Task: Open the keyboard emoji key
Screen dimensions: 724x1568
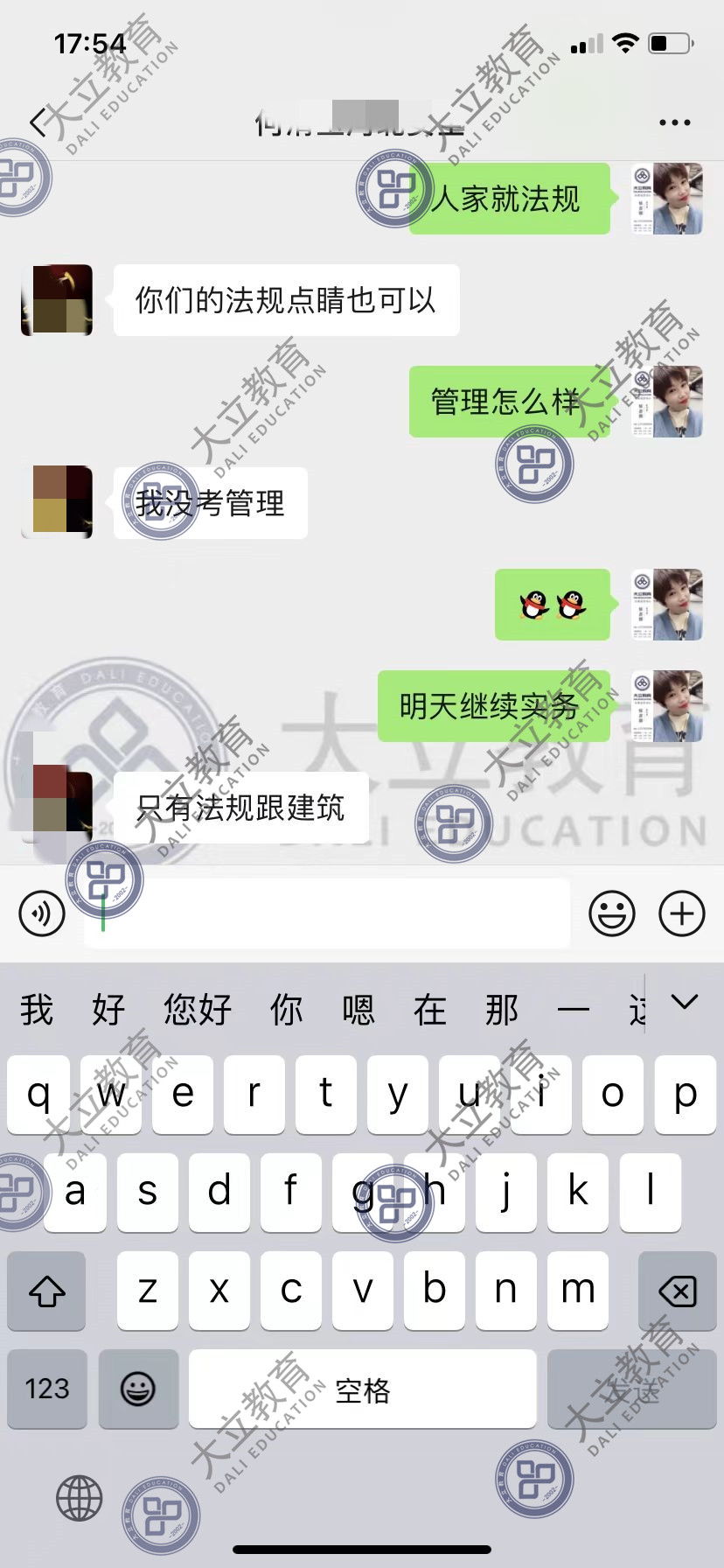Action: coord(138,1389)
